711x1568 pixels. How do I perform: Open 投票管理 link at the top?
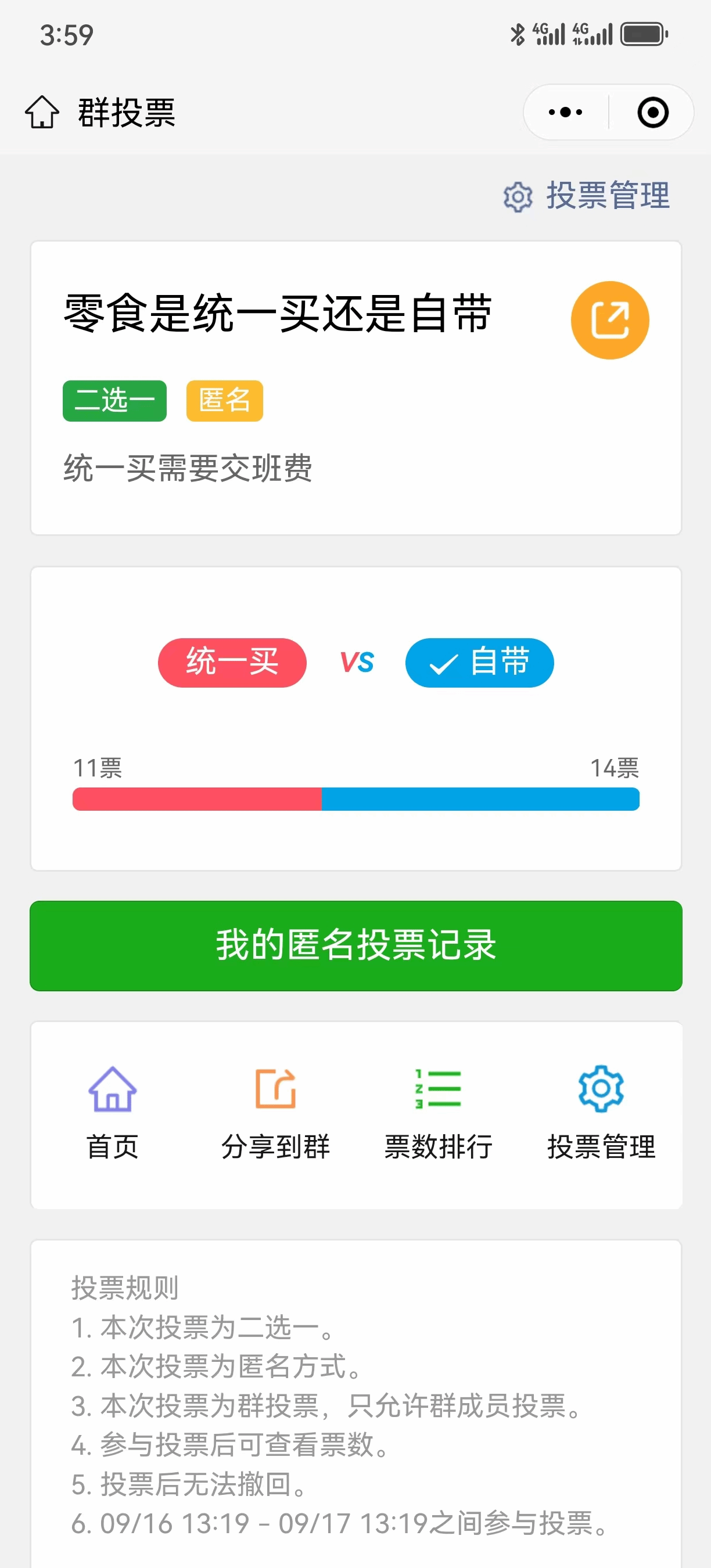pos(587,195)
